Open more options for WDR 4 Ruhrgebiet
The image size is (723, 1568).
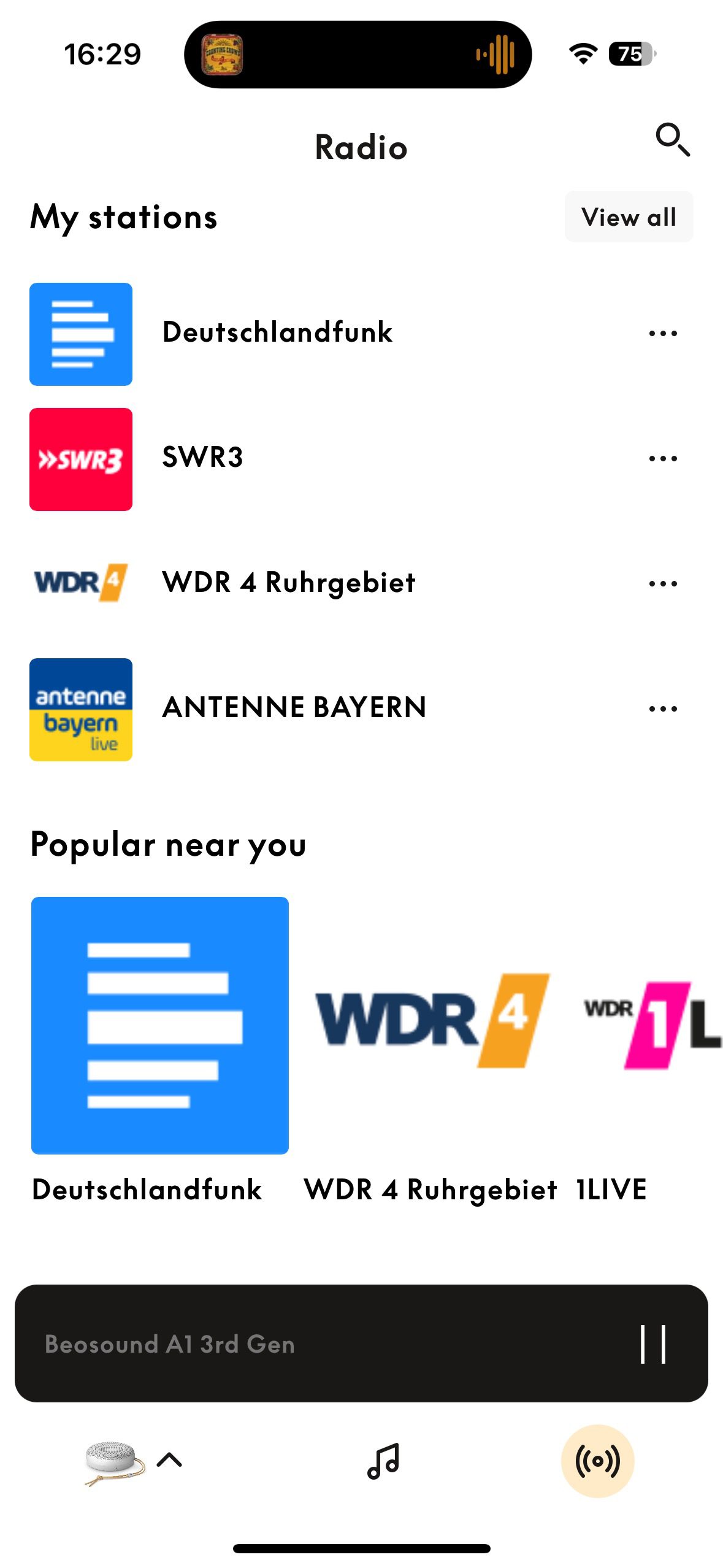pyautogui.click(x=663, y=584)
